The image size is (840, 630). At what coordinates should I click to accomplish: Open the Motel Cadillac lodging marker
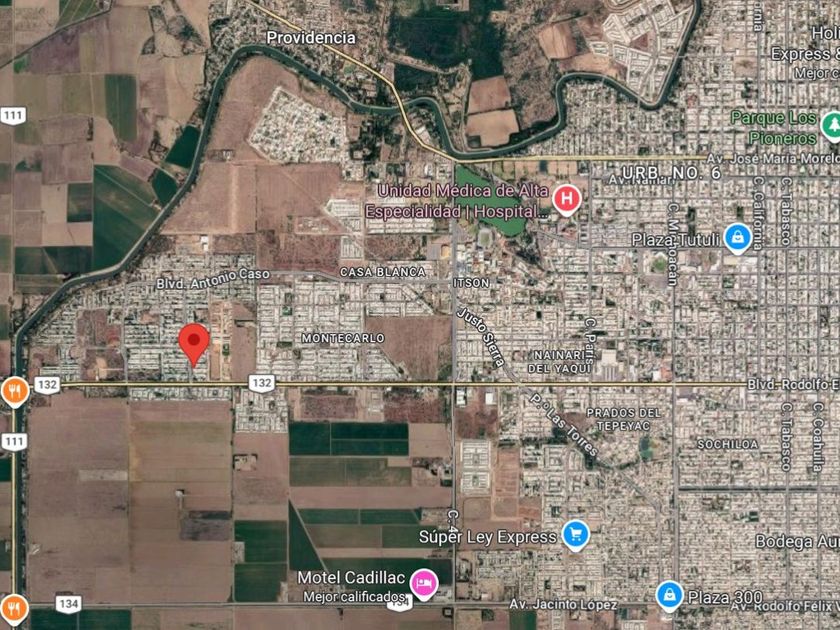[x=424, y=583]
